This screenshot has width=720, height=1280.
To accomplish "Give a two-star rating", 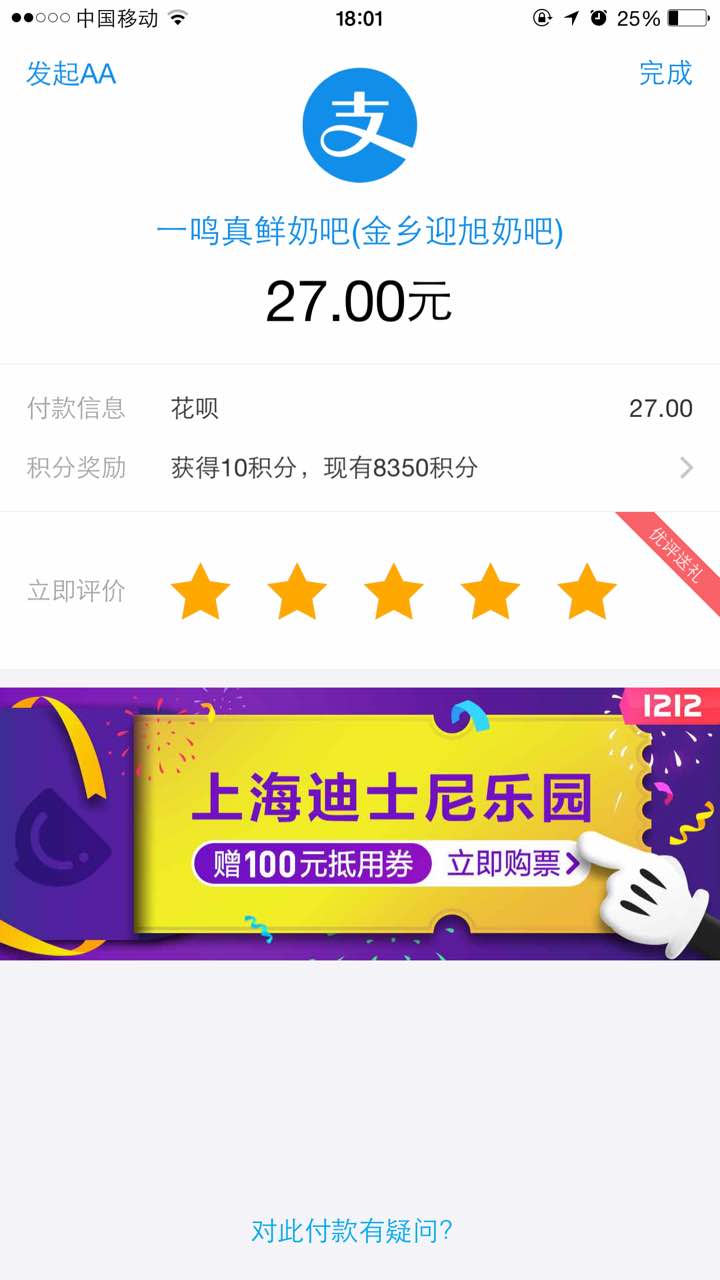I will pyautogui.click(x=297, y=591).
